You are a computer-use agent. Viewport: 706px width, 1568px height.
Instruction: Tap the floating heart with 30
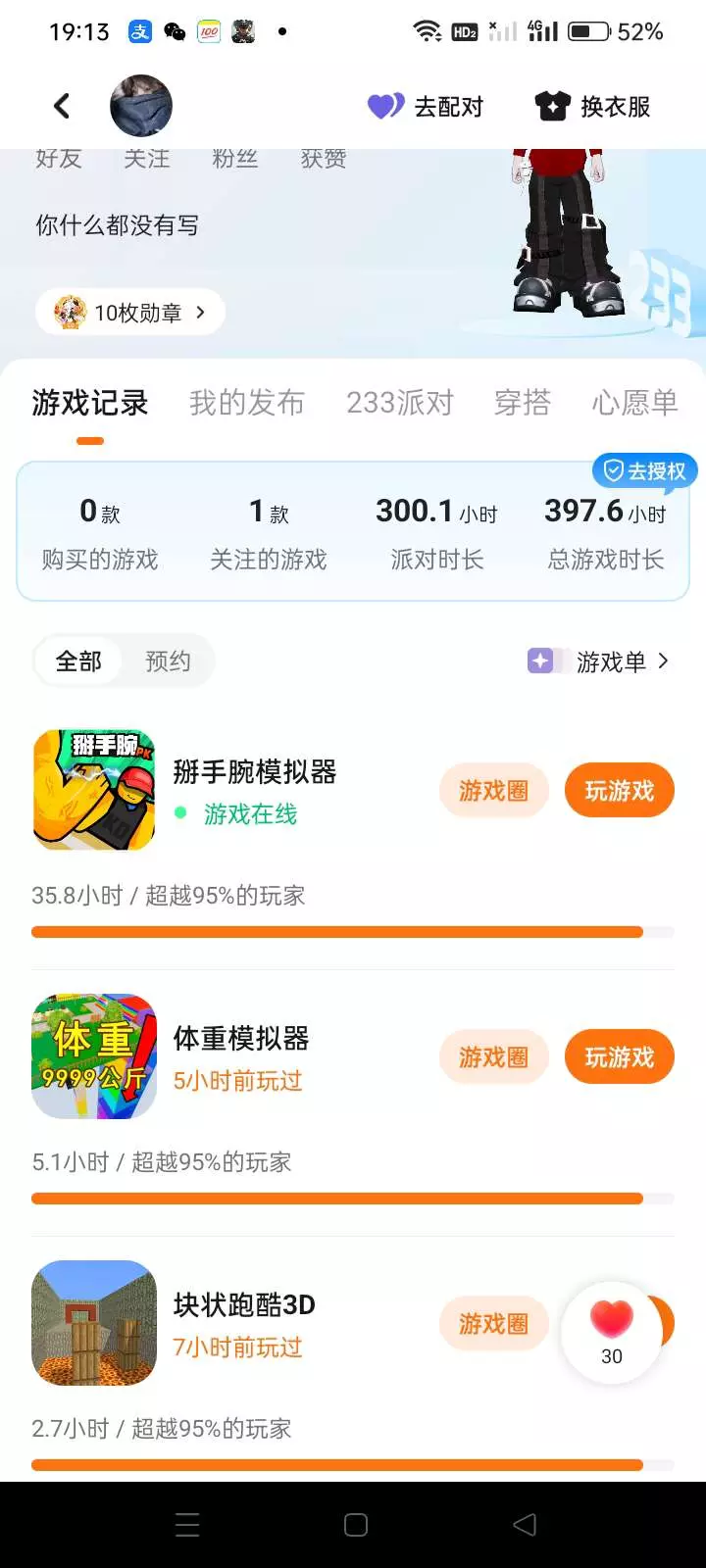pos(611,1332)
